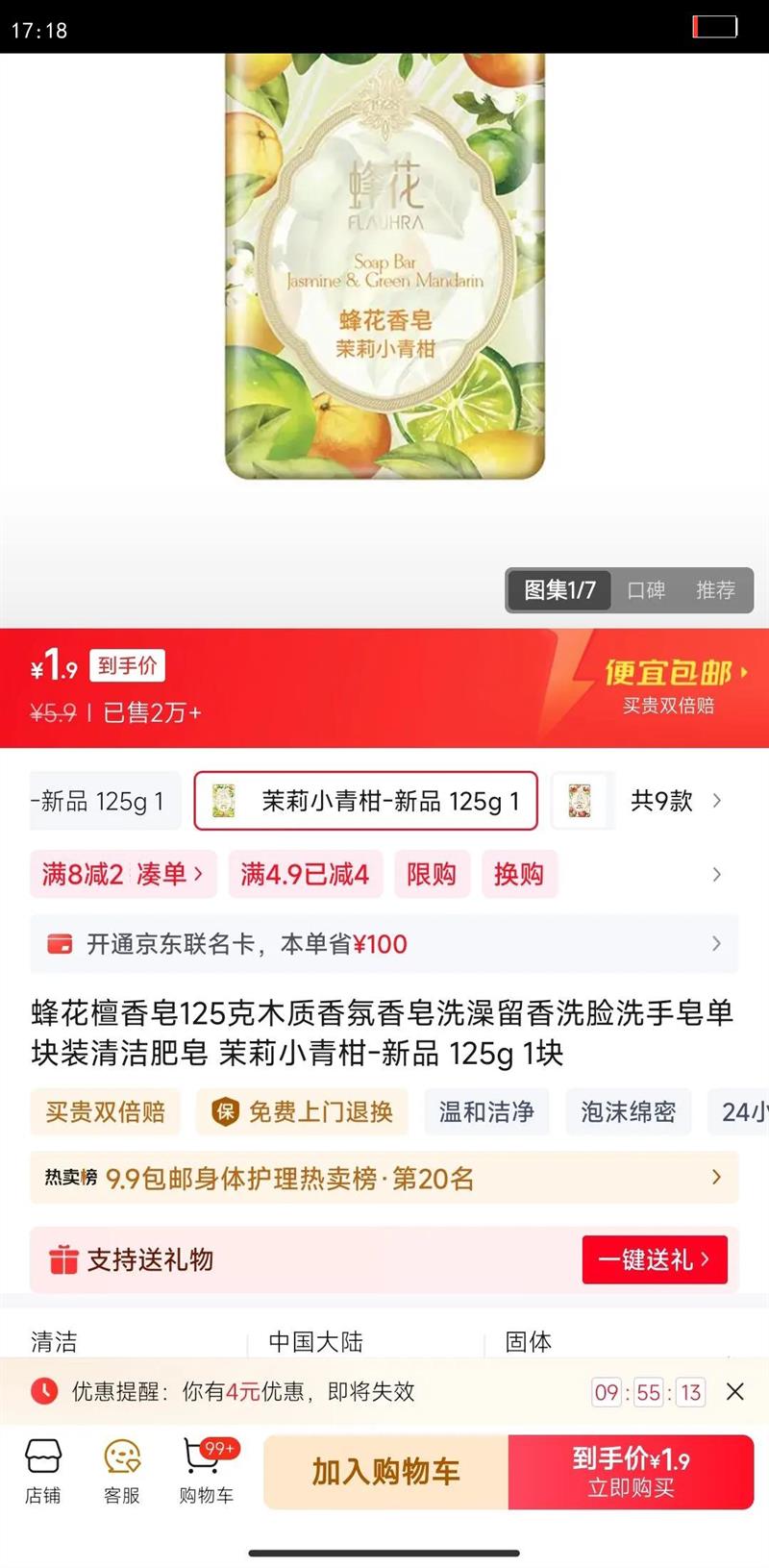Tap the 买贵双倍赔 tag

point(106,1112)
